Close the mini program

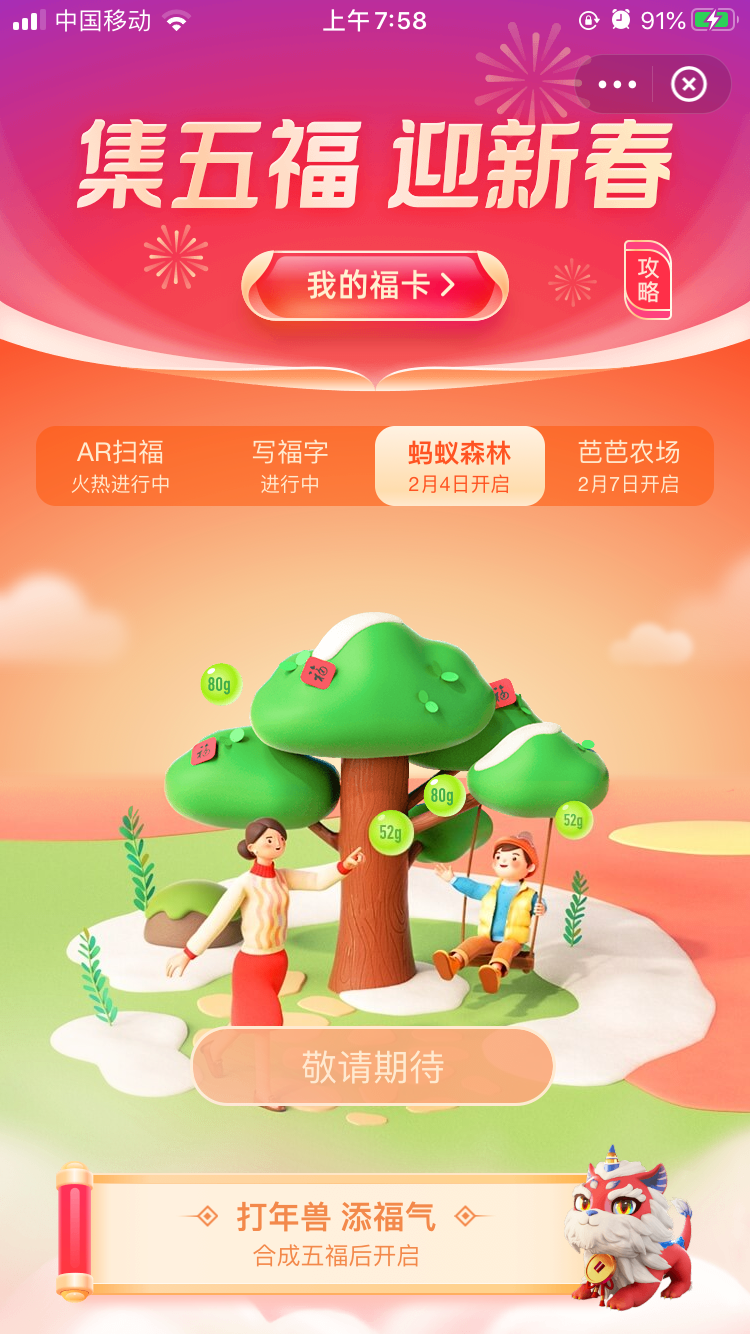688,85
